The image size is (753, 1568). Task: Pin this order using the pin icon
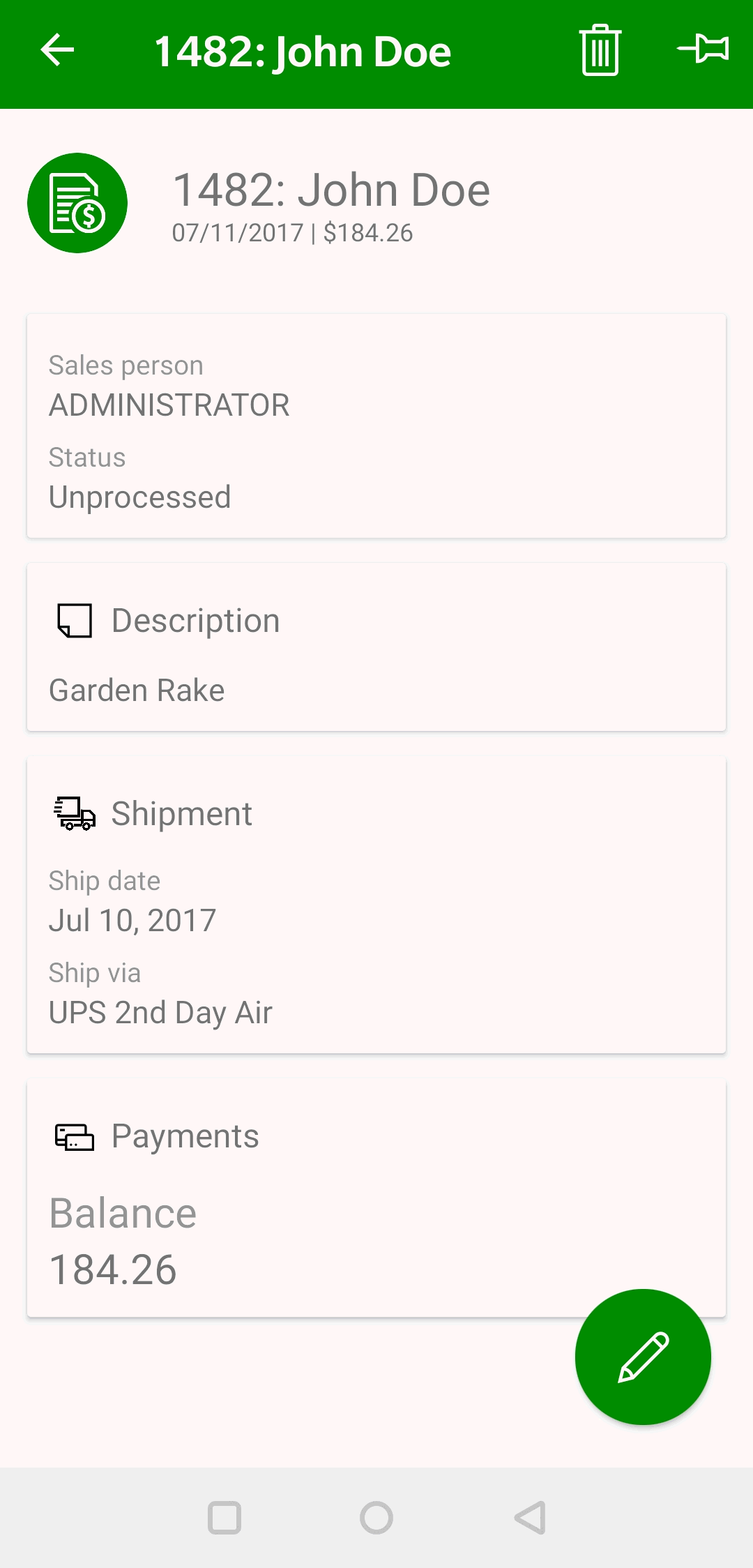point(703,49)
